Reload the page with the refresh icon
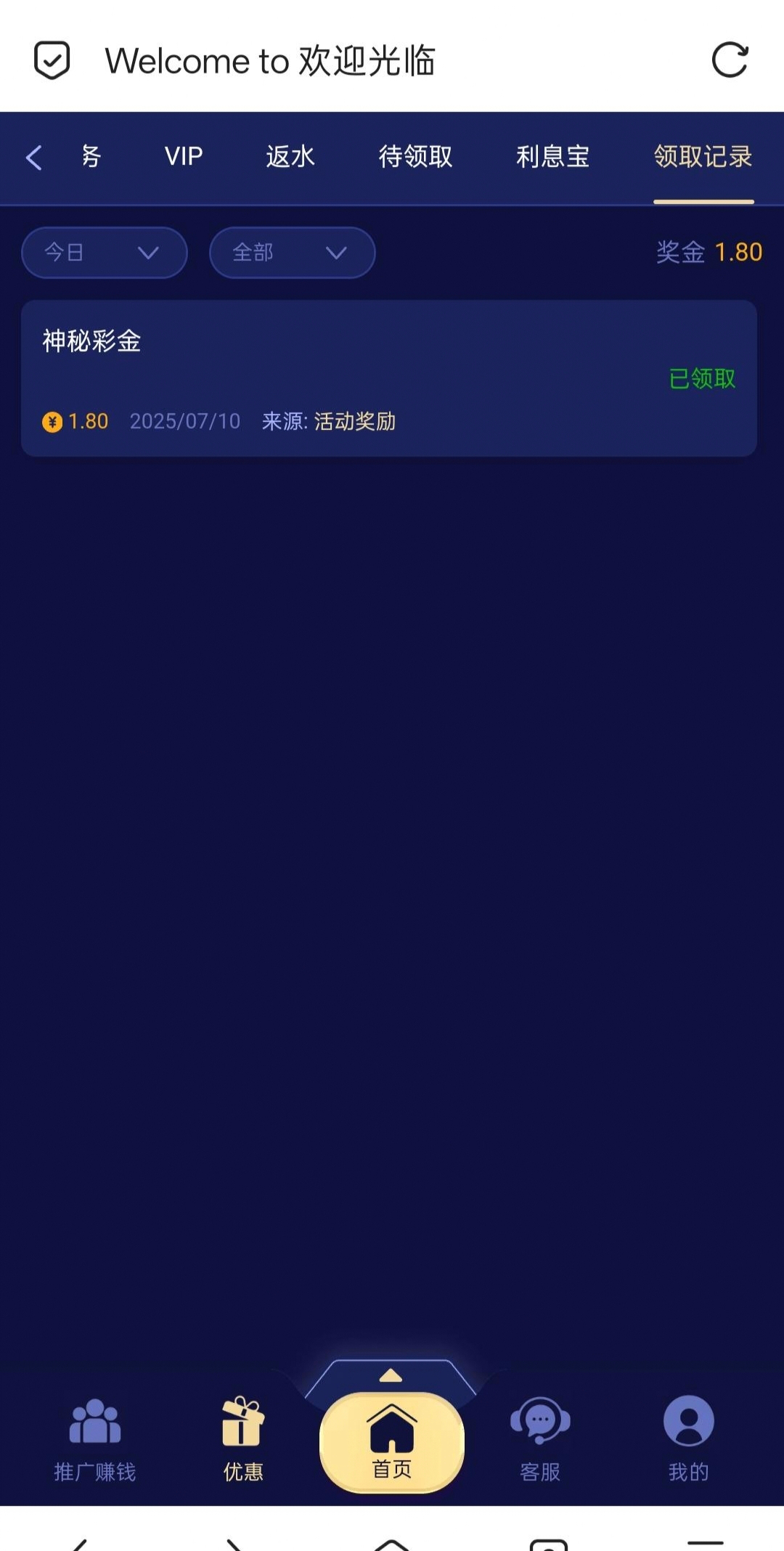The height and width of the screenshot is (1551, 784). click(730, 60)
